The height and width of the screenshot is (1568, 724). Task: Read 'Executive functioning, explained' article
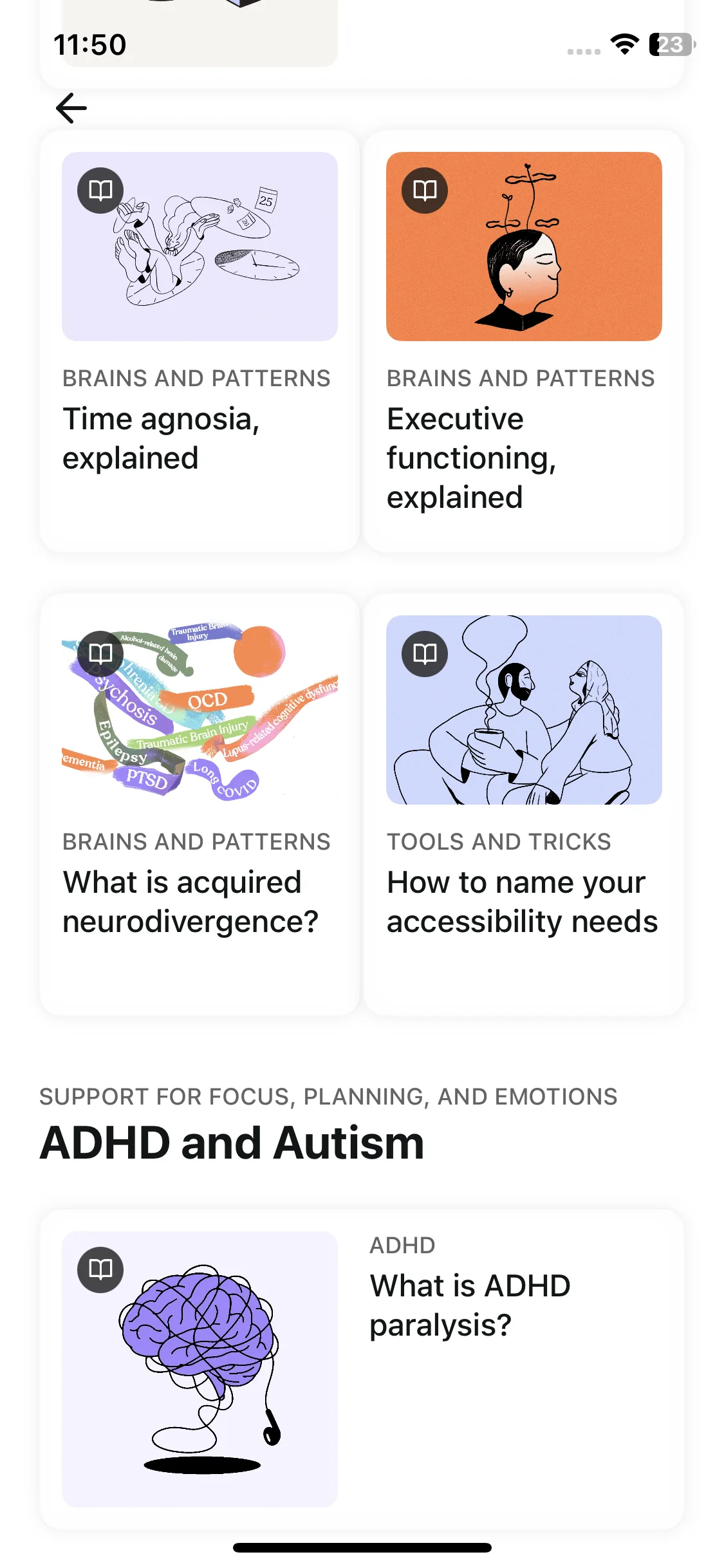click(523, 341)
